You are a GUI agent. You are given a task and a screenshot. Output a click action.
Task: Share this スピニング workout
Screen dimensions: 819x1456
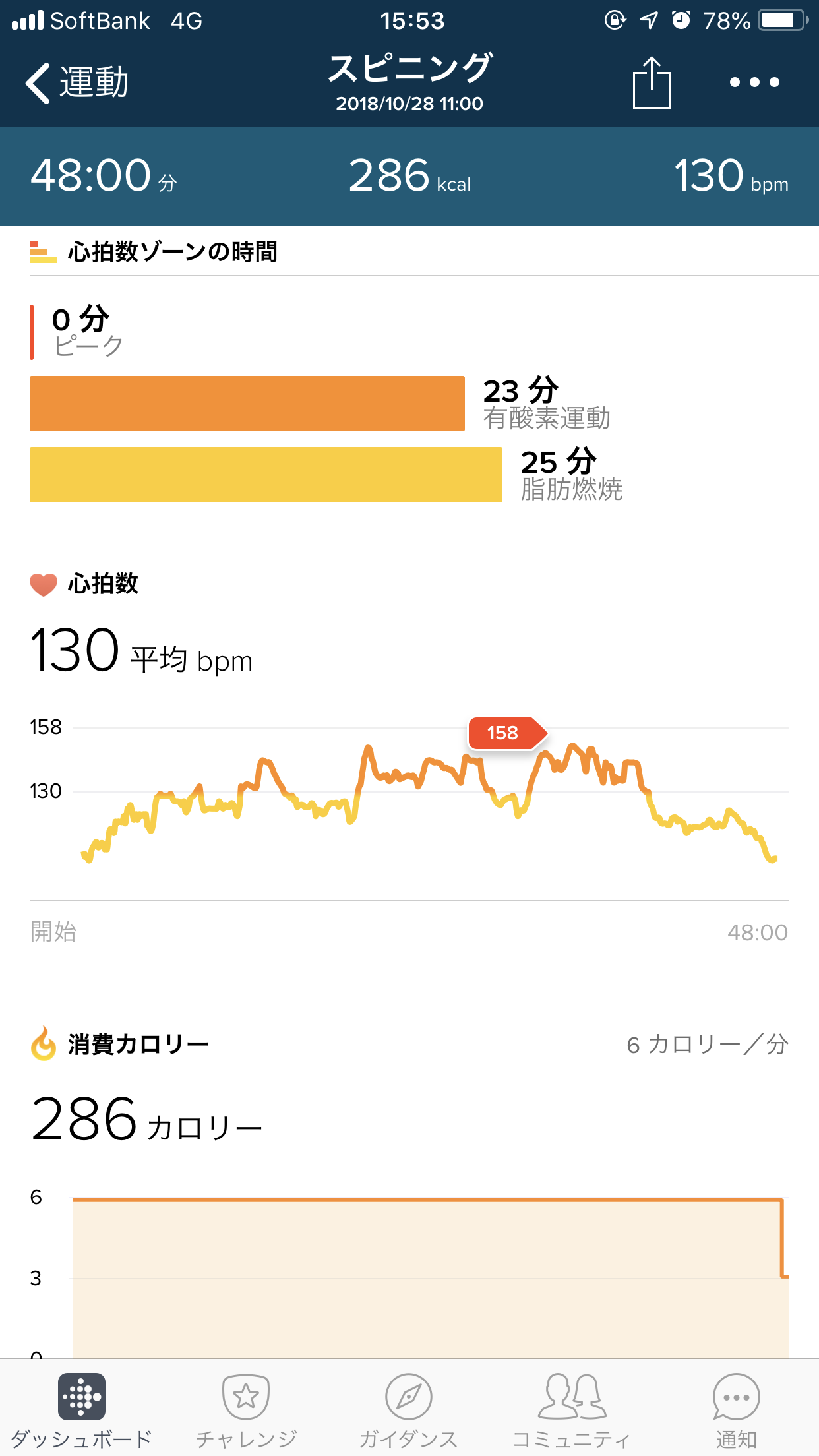coord(651,83)
